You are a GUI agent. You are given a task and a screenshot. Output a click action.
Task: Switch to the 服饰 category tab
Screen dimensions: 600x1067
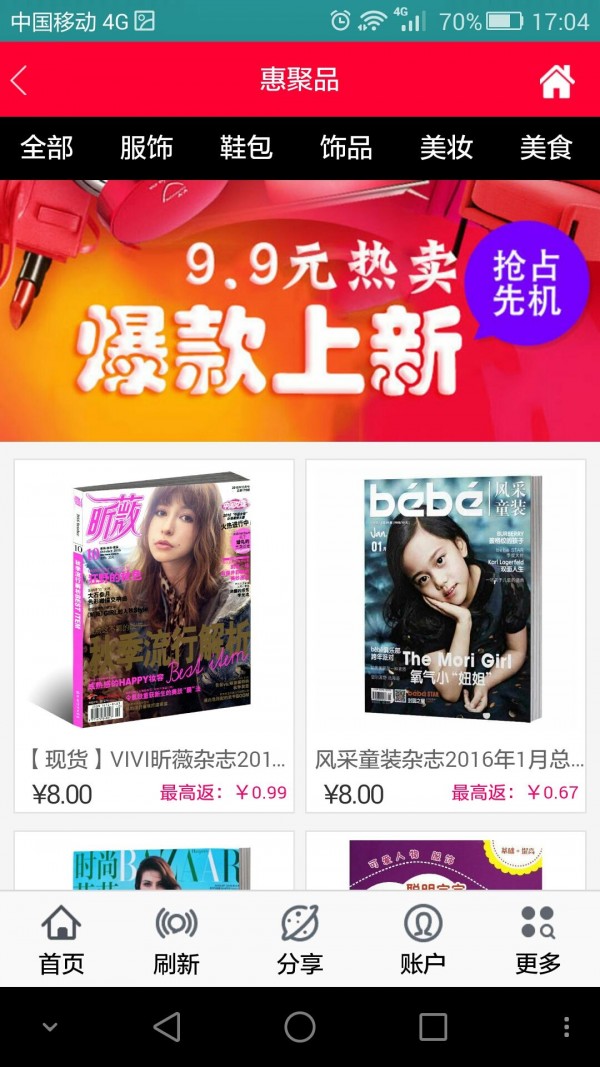click(147, 148)
